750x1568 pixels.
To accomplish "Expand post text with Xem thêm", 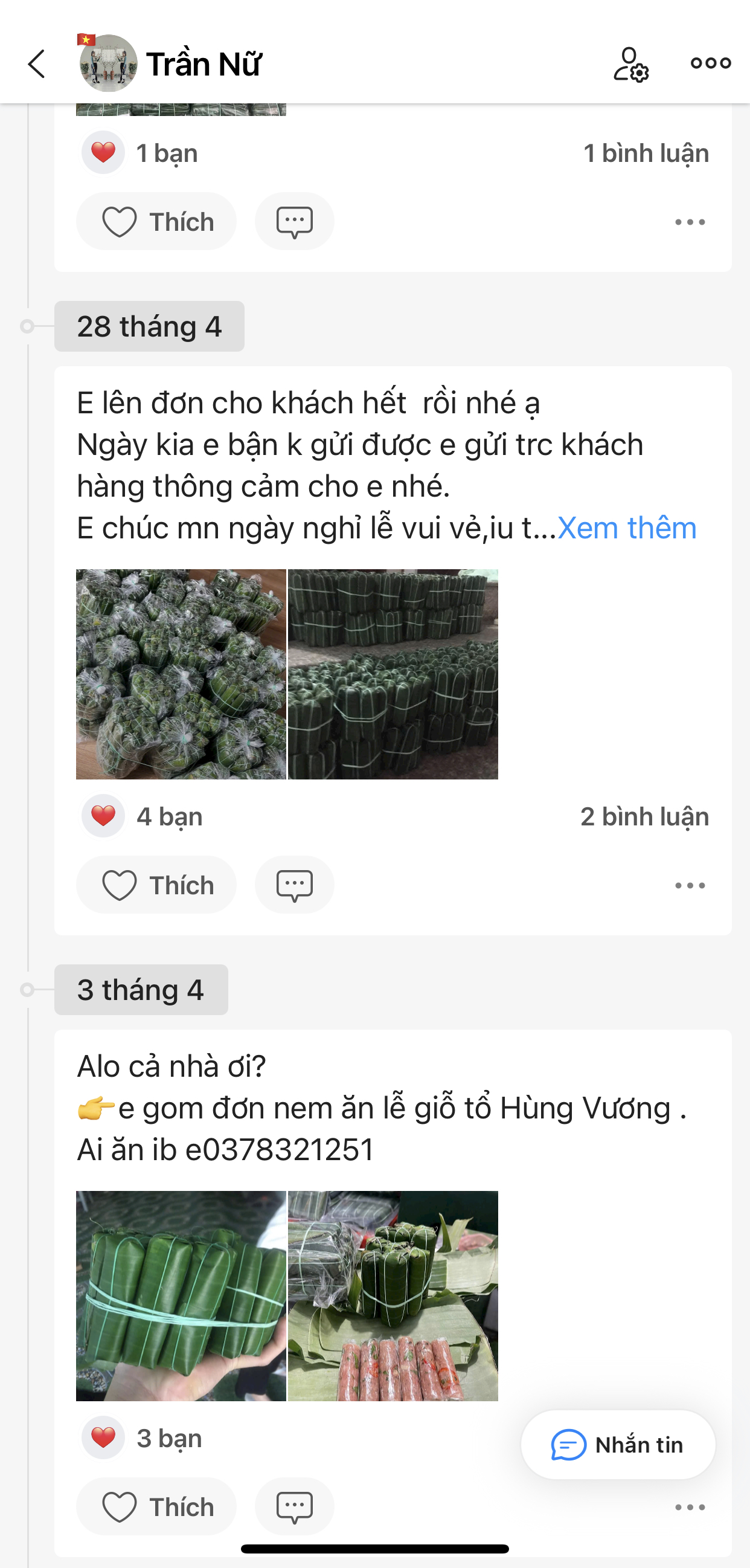I will click(627, 528).
